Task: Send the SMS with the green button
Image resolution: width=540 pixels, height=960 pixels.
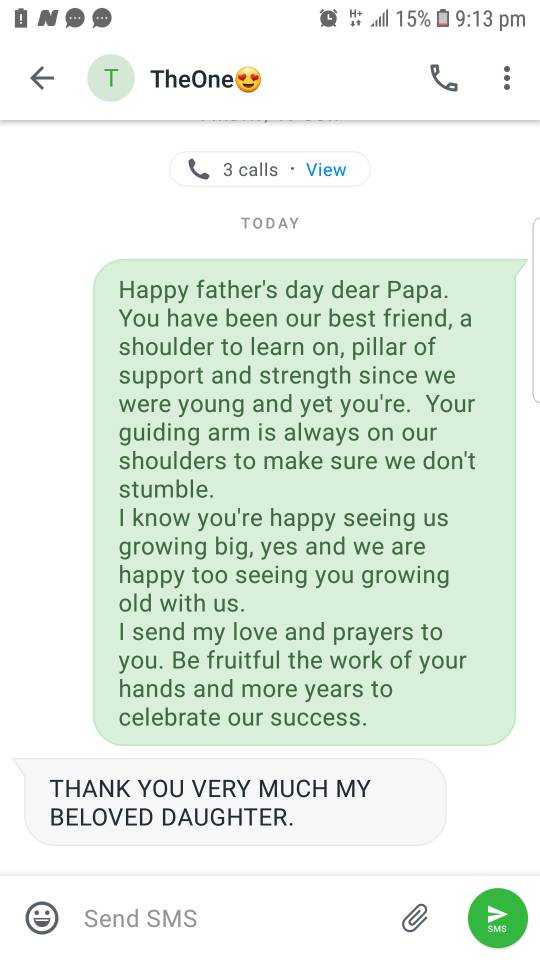Action: pos(497,918)
